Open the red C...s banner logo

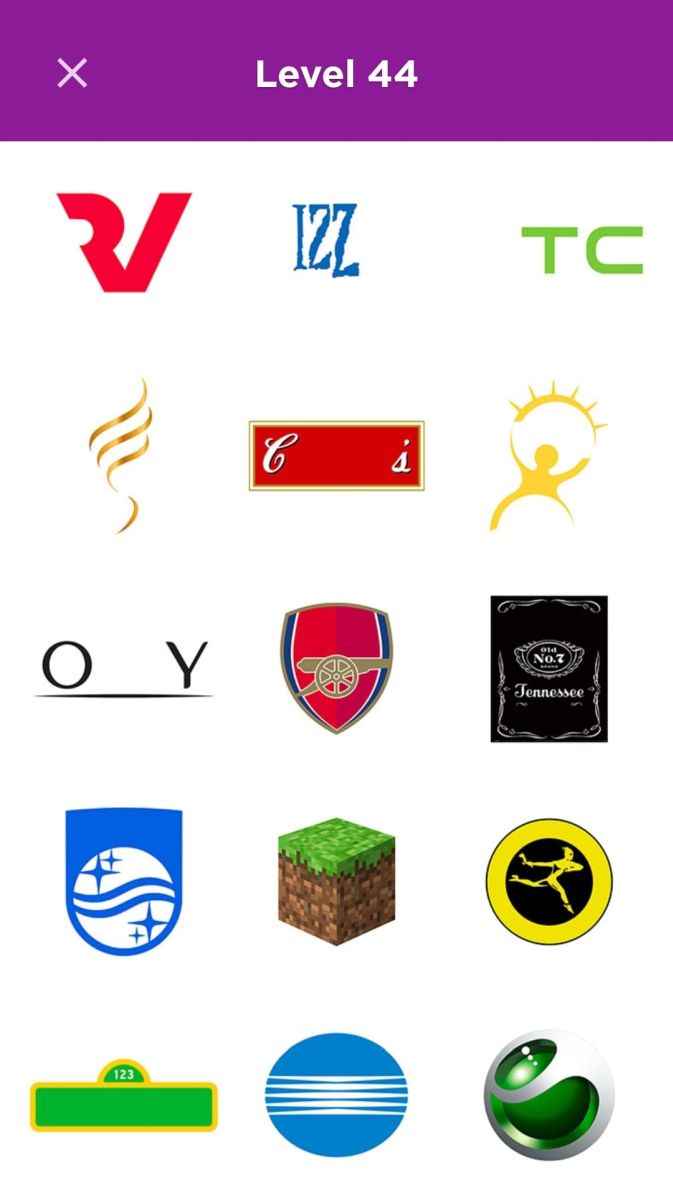point(337,455)
